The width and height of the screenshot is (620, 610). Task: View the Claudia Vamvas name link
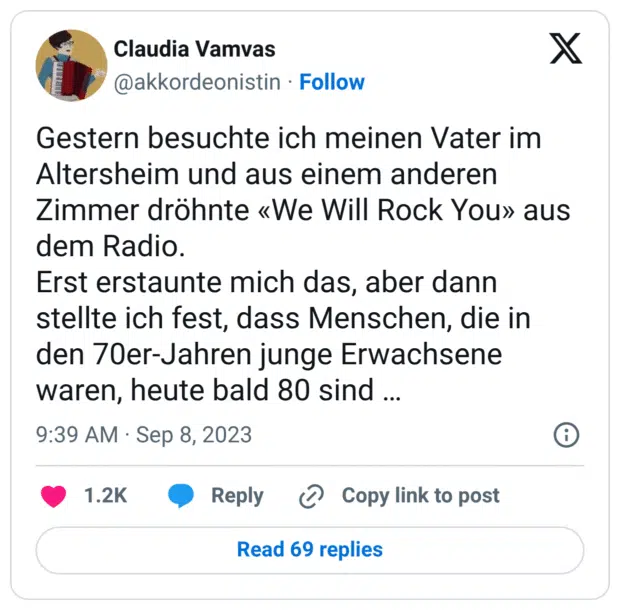194,49
